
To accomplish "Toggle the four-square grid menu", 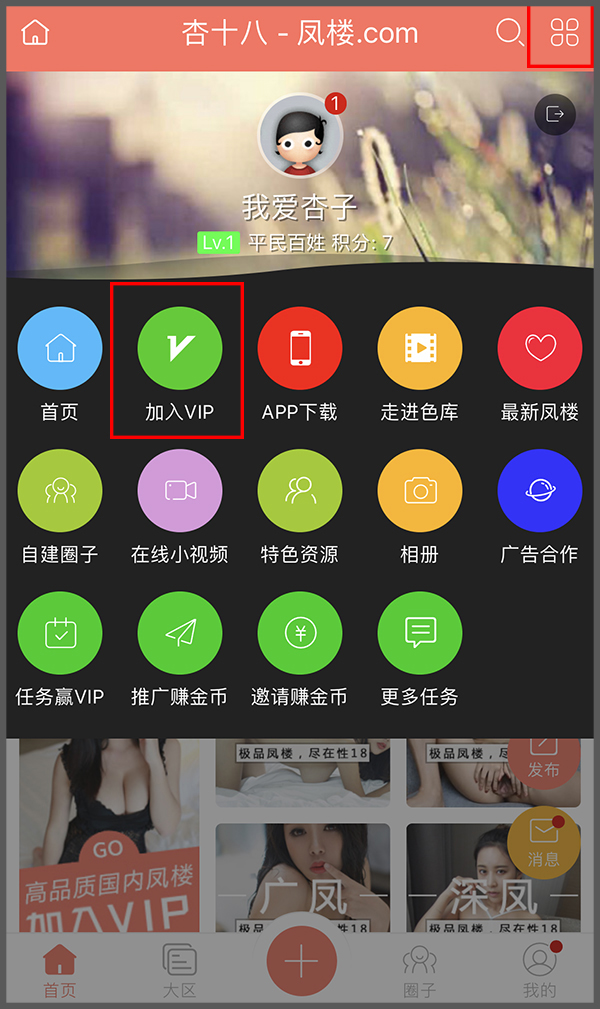I will pos(565,32).
